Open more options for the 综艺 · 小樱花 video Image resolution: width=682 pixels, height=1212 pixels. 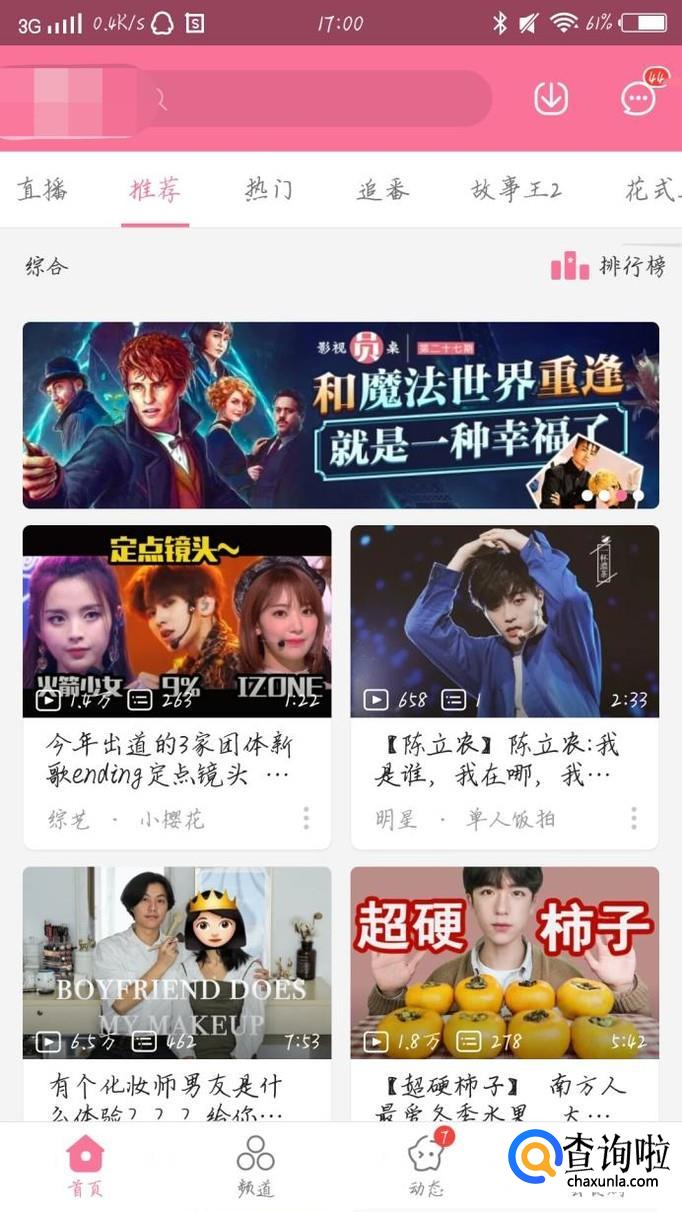(306, 819)
